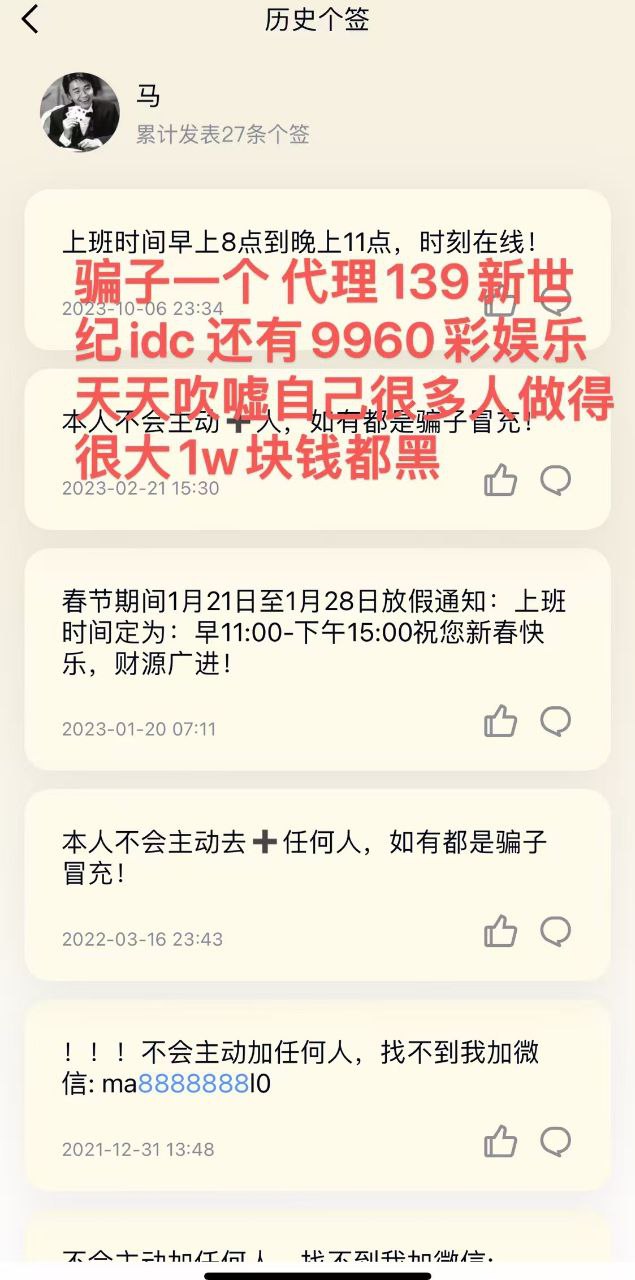Comment on the 春节期间 holiday notice signature

[556, 720]
